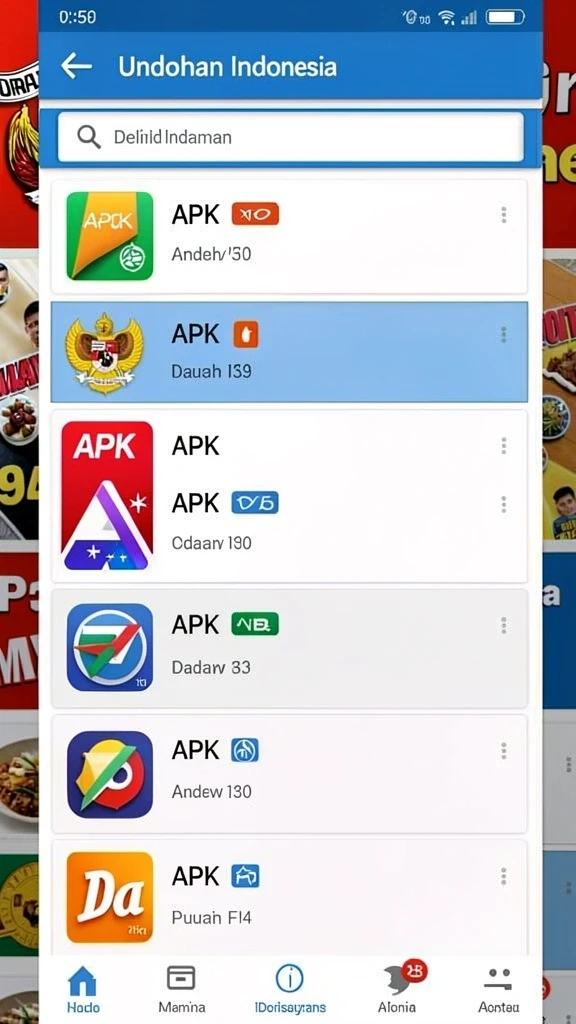Open overflow menu for Andeh 130
The height and width of the screenshot is (1024, 576).
pos(504,215)
